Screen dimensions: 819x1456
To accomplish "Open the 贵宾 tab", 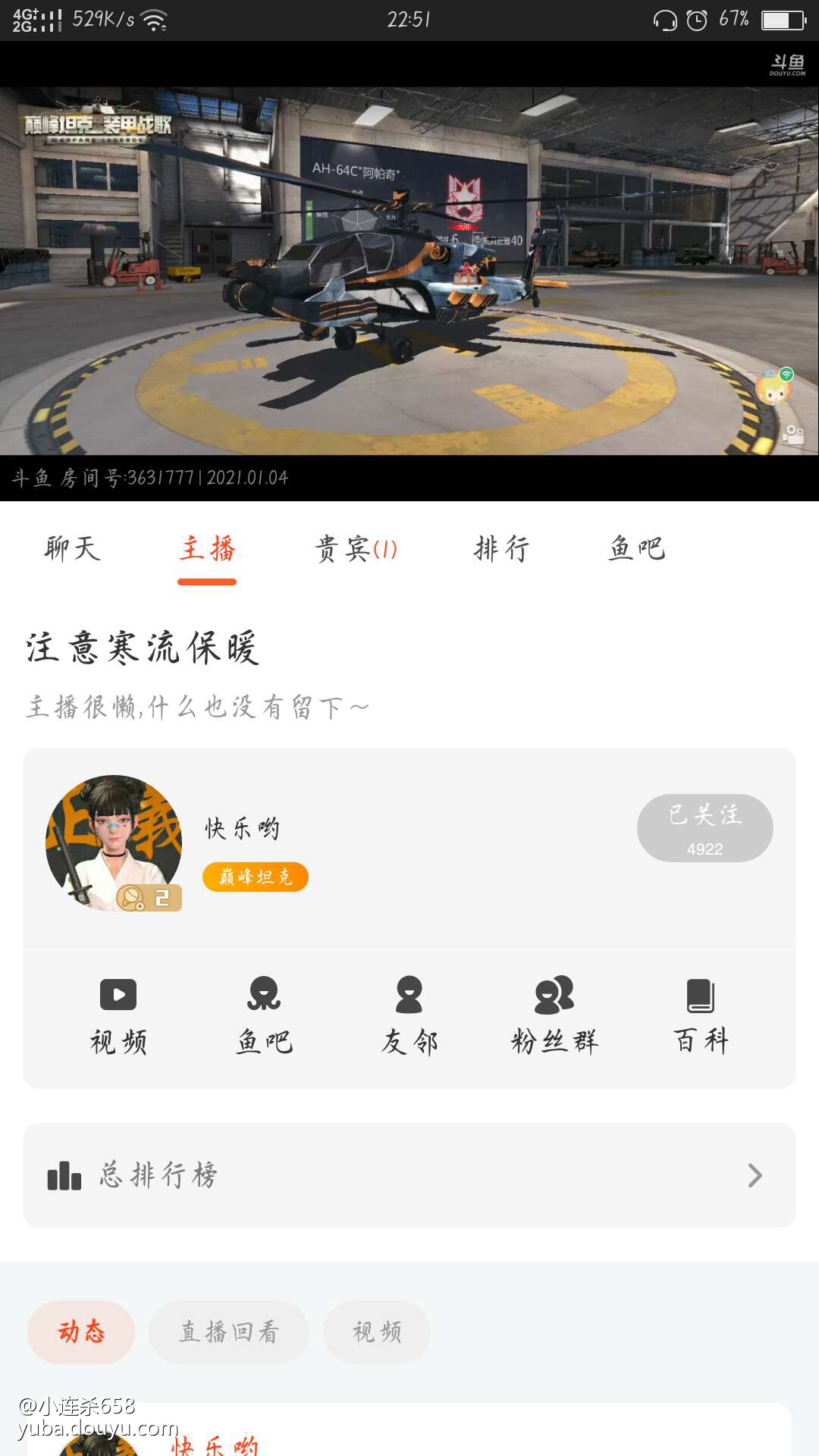I will [356, 548].
